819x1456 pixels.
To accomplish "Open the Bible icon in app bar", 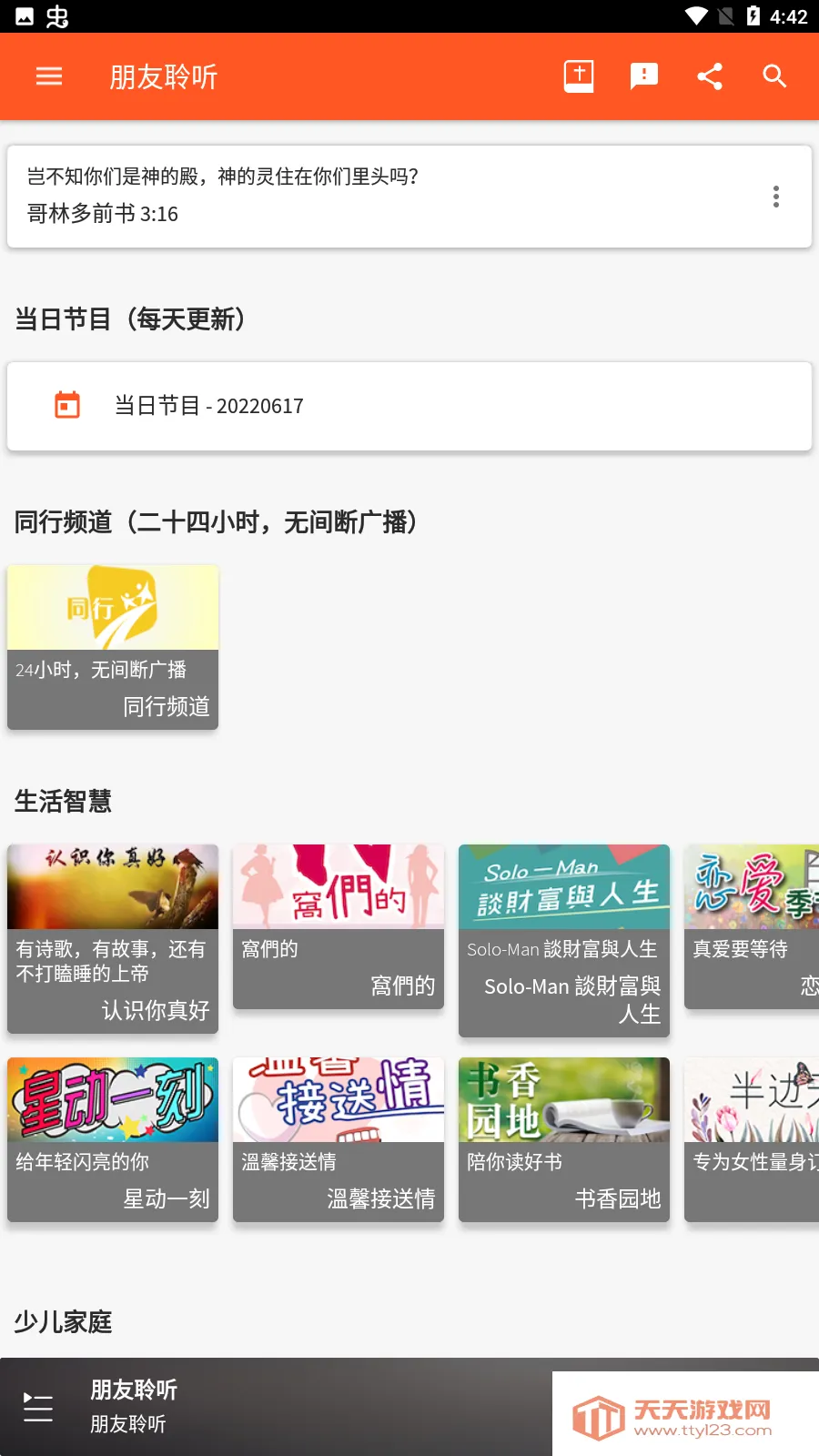I will [x=579, y=76].
